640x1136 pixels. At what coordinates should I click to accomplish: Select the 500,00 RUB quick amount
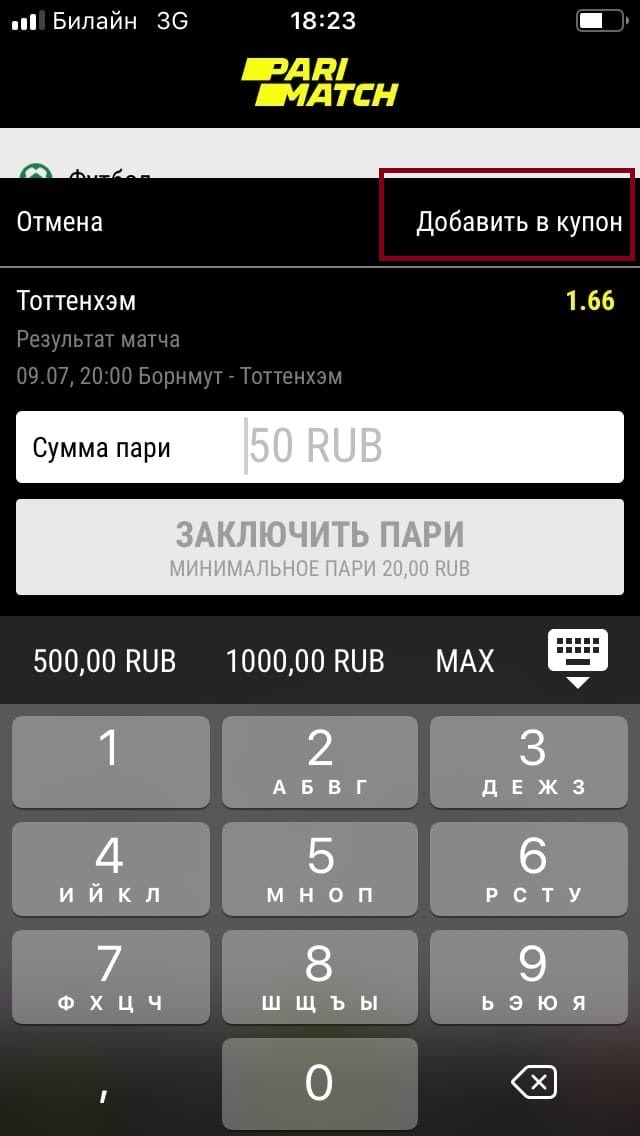click(x=104, y=661)
